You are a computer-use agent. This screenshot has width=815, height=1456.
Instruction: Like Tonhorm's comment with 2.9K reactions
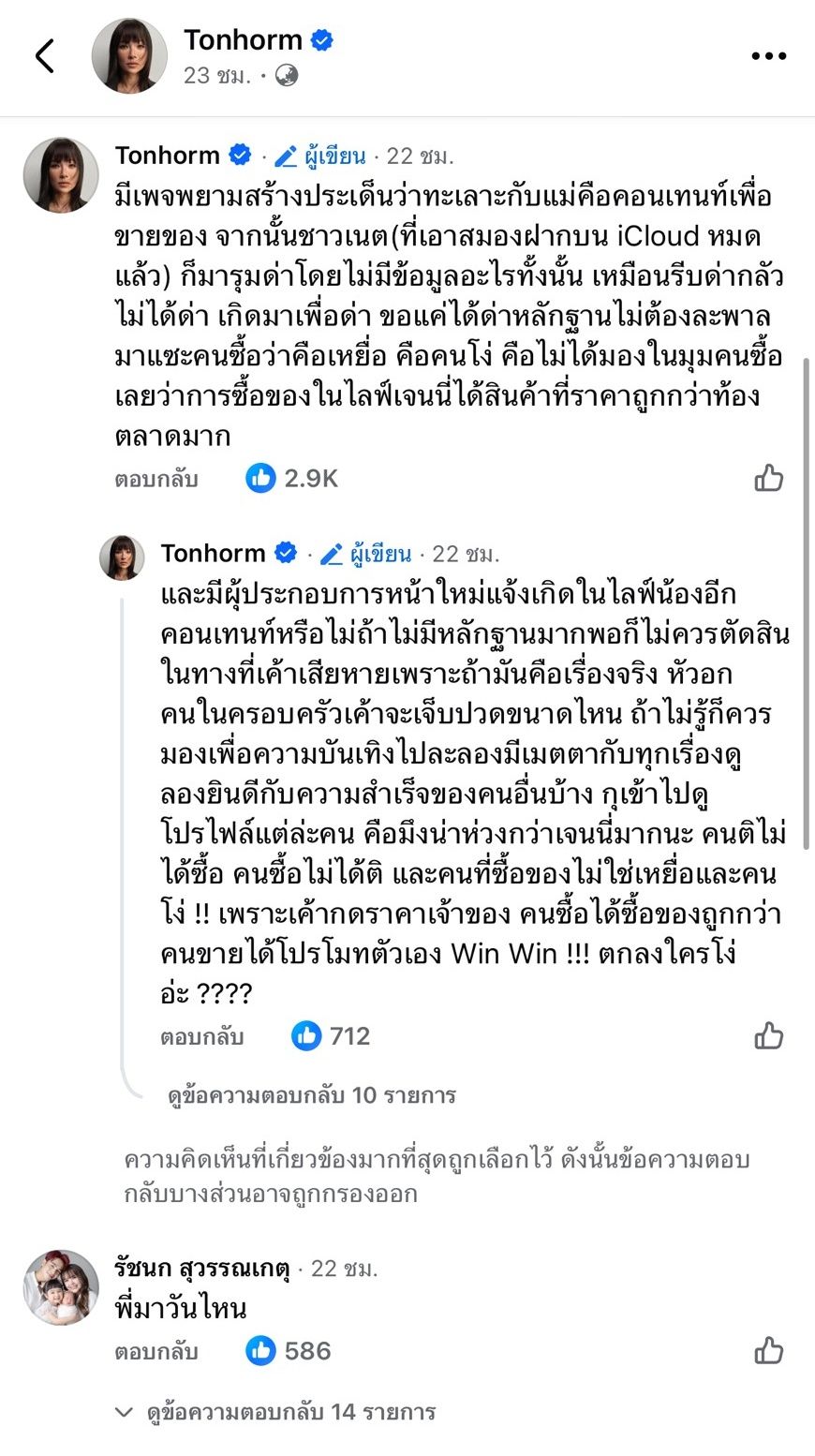tap(768, 479)
